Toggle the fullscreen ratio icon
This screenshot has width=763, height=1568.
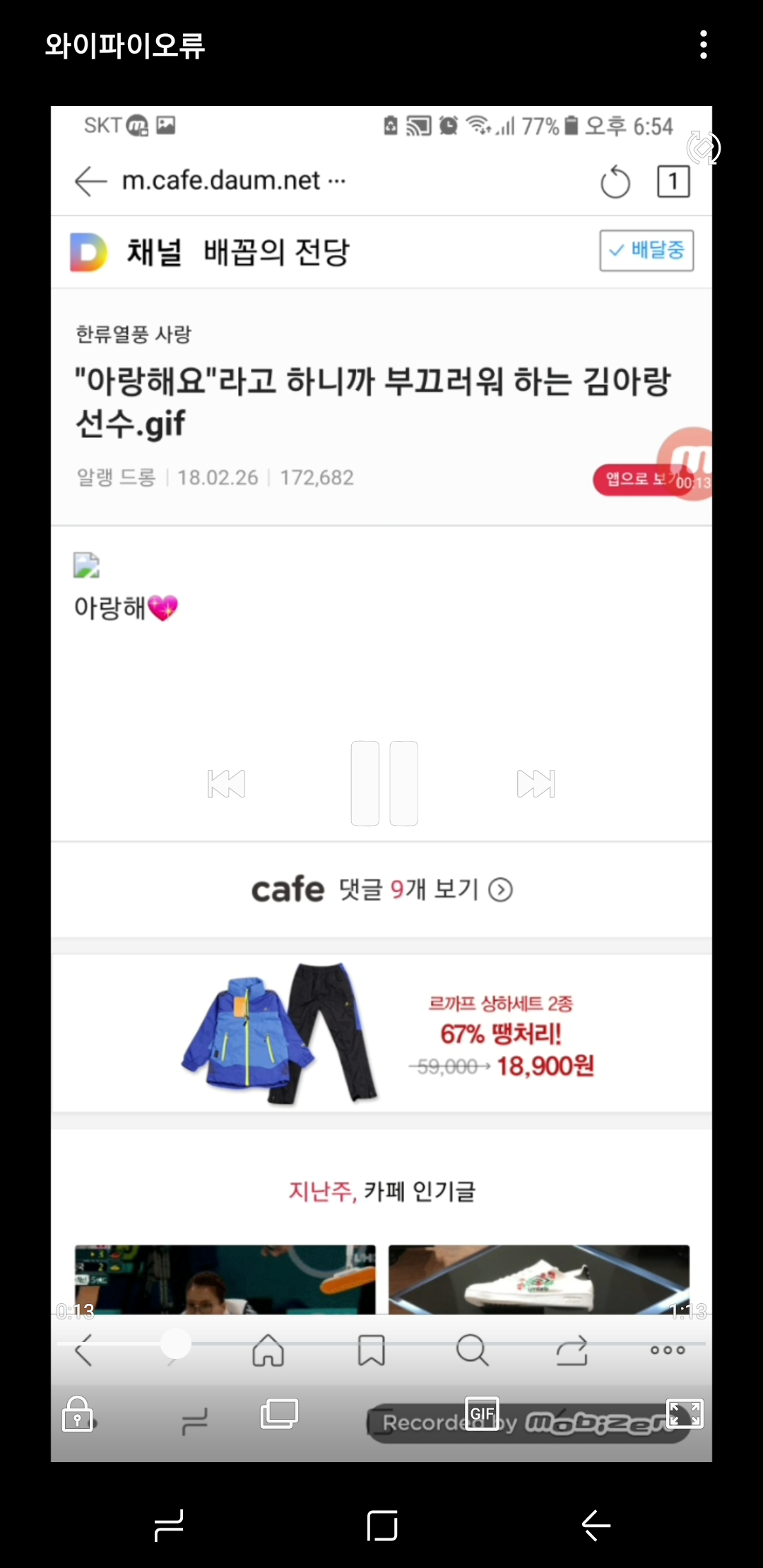tap(685, 1413)
